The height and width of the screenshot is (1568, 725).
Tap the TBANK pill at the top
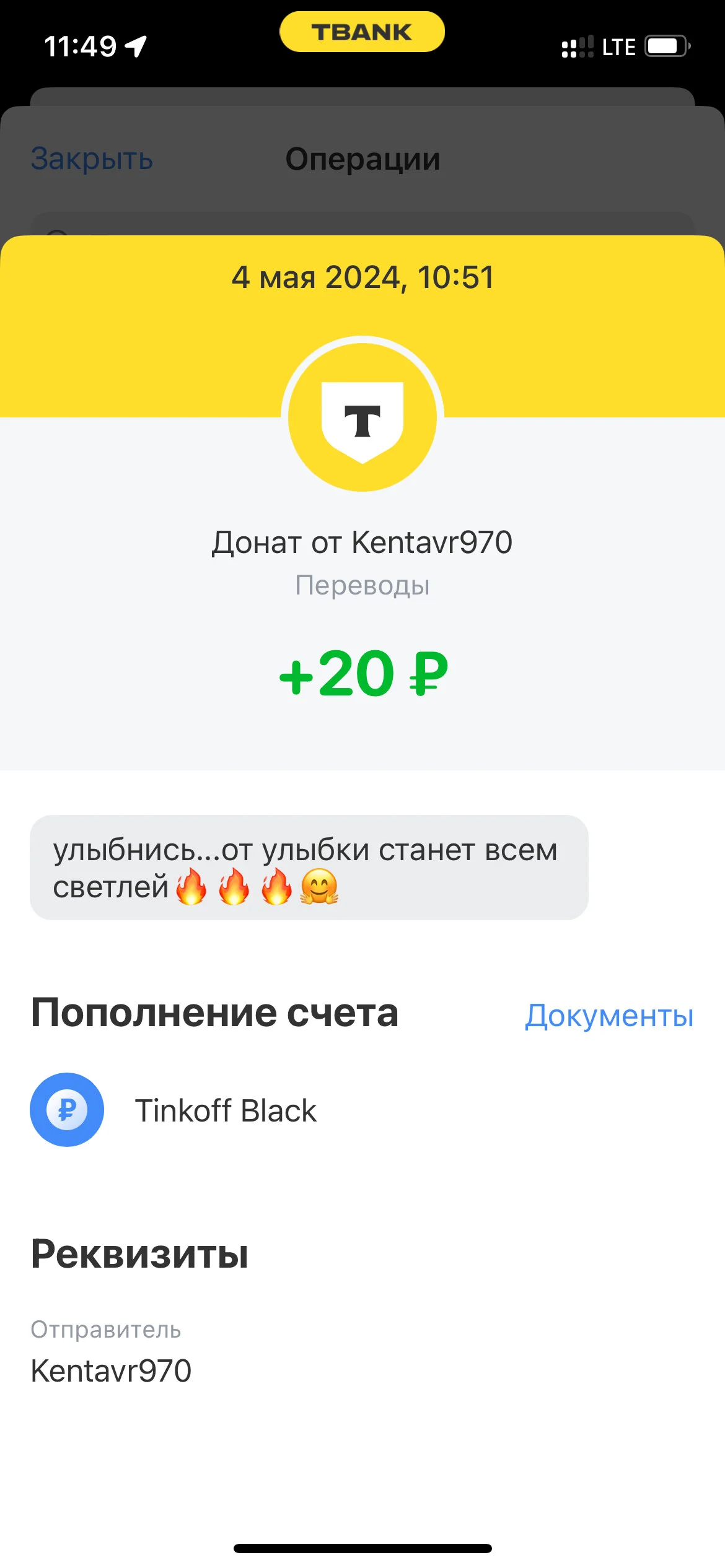(362, 32)
